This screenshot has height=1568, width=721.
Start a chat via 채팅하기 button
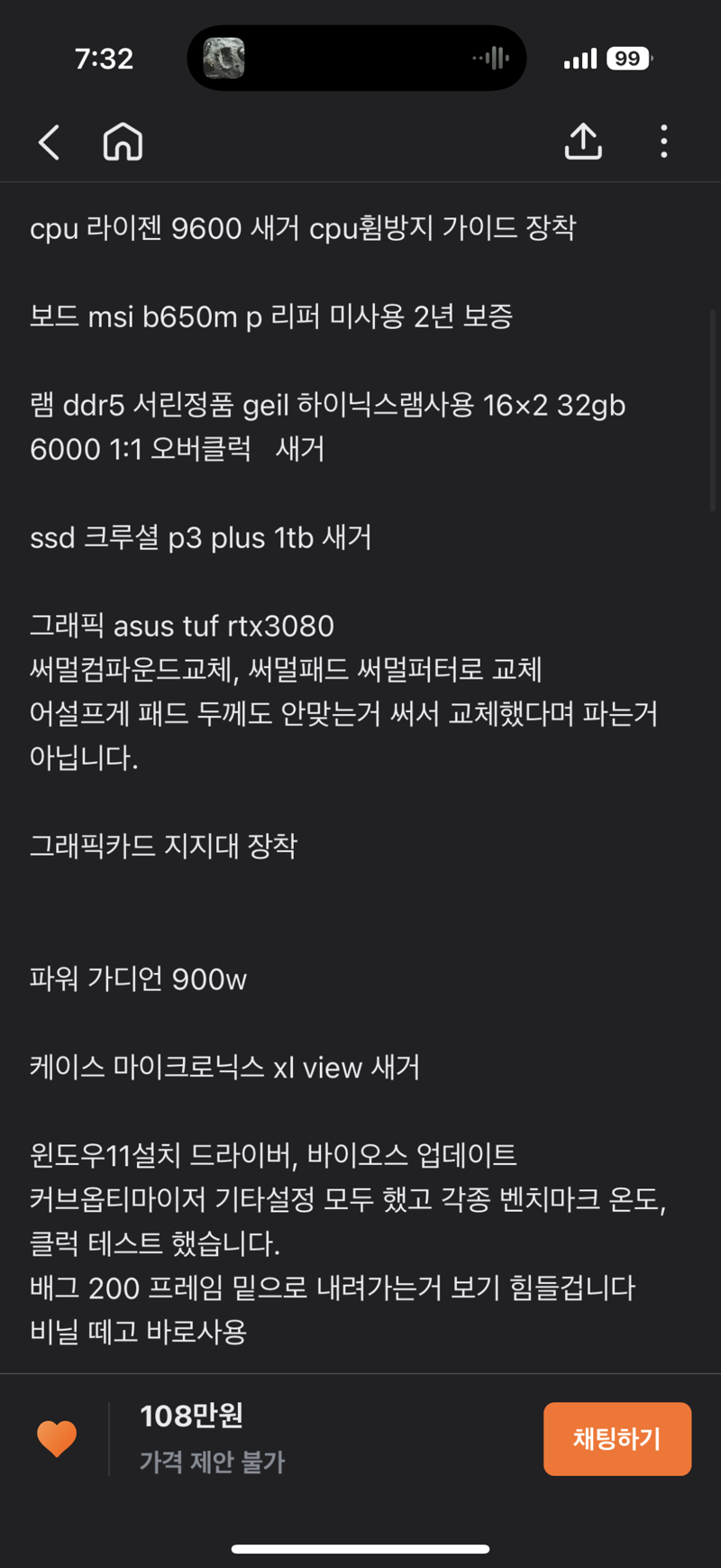(x=617, y=1438)
